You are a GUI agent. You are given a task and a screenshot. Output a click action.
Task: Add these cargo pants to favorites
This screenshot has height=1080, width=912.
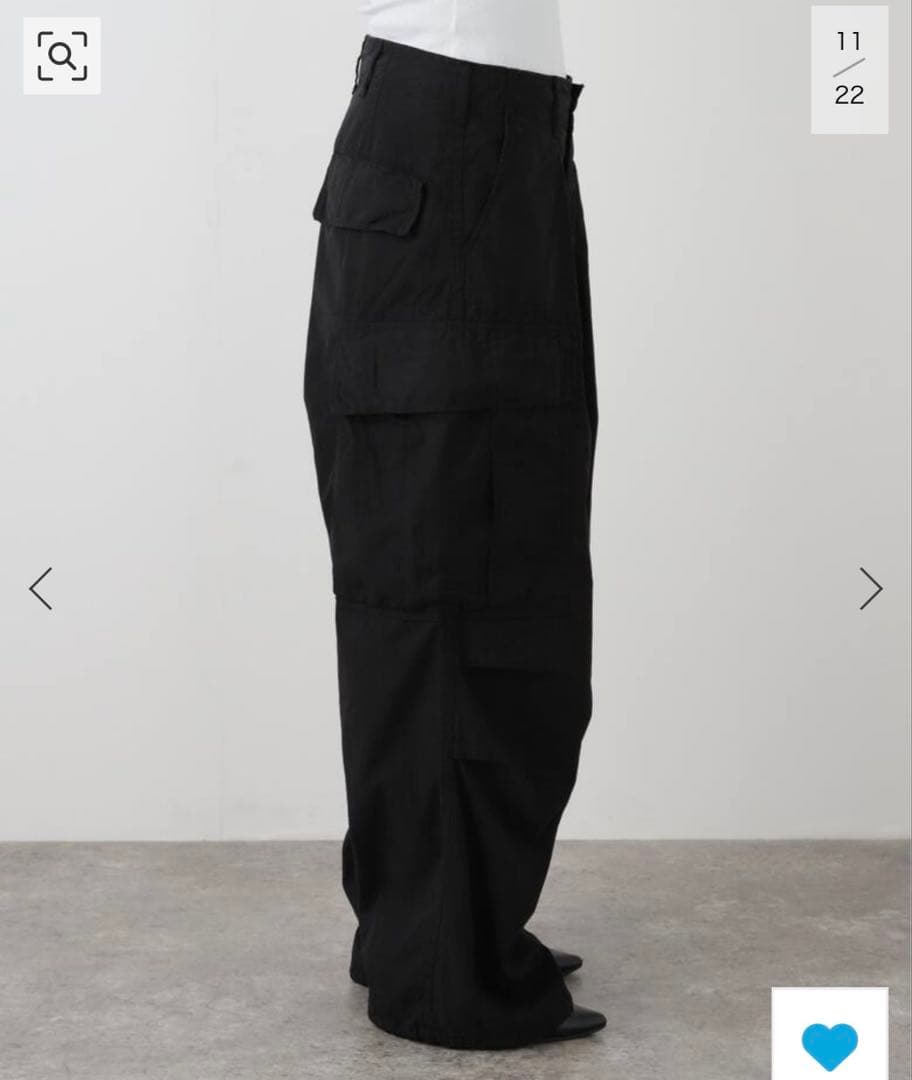coord(829,1043)
